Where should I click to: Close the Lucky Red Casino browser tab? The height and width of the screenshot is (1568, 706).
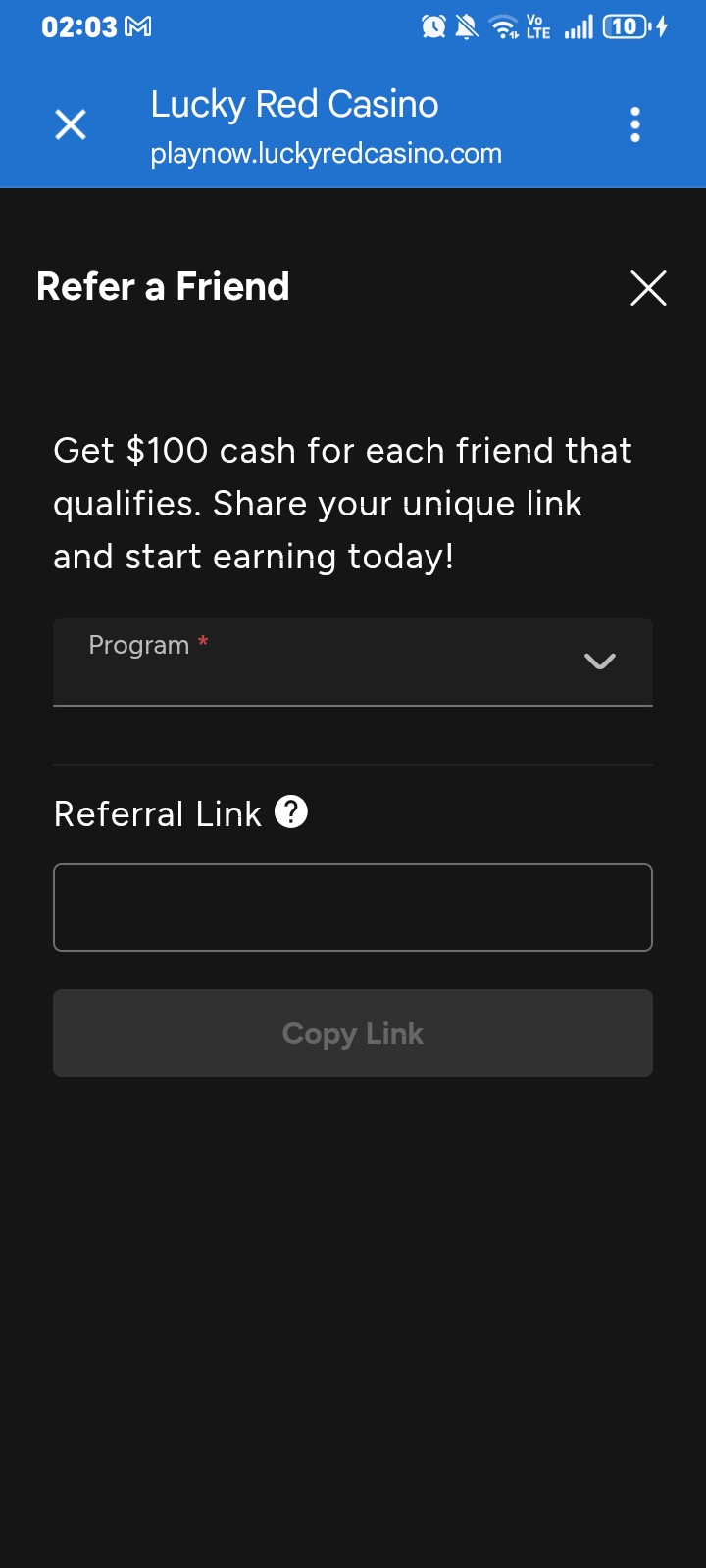click(71, 124)
